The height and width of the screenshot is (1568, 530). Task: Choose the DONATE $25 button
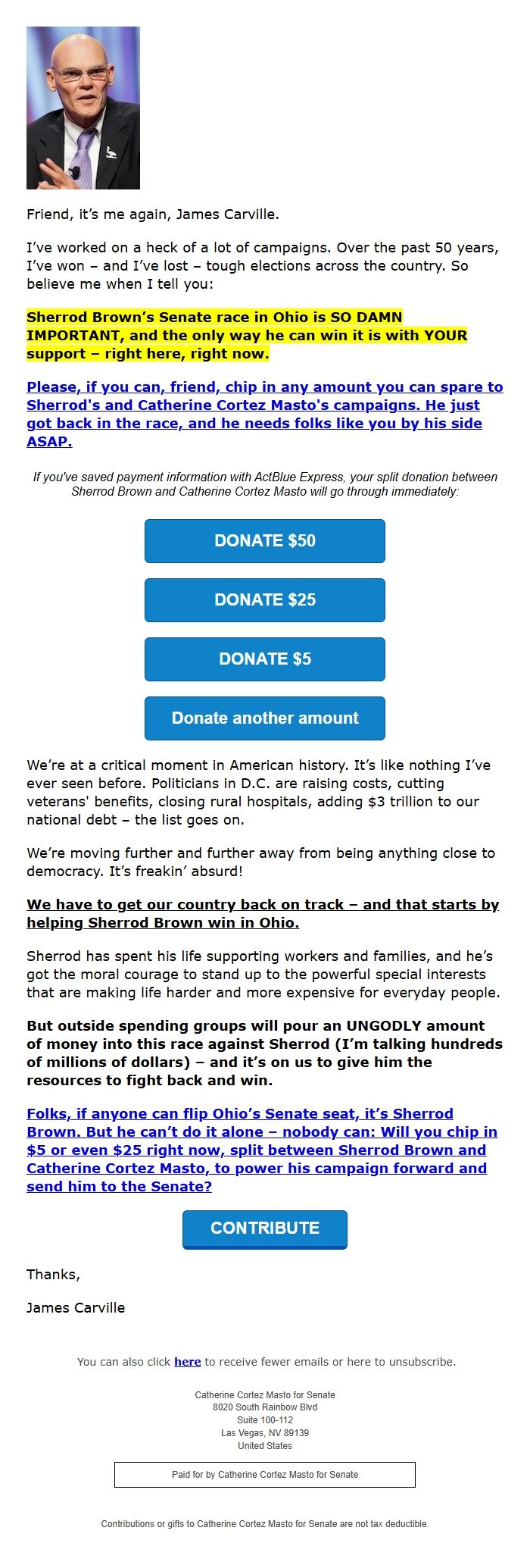pyautogui.click(x=265, y=600)
